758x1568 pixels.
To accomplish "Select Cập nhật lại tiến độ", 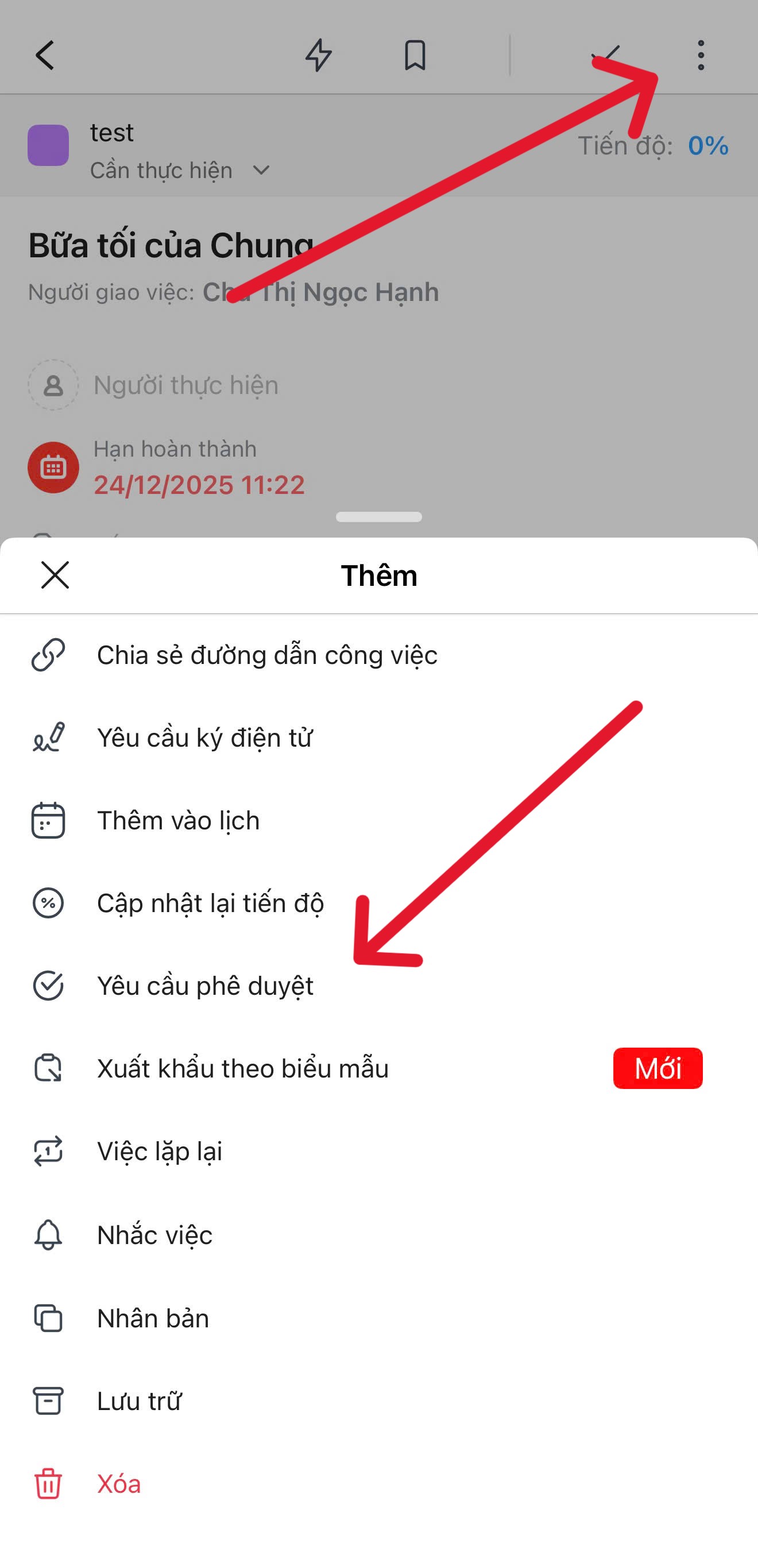I will 210,903.
